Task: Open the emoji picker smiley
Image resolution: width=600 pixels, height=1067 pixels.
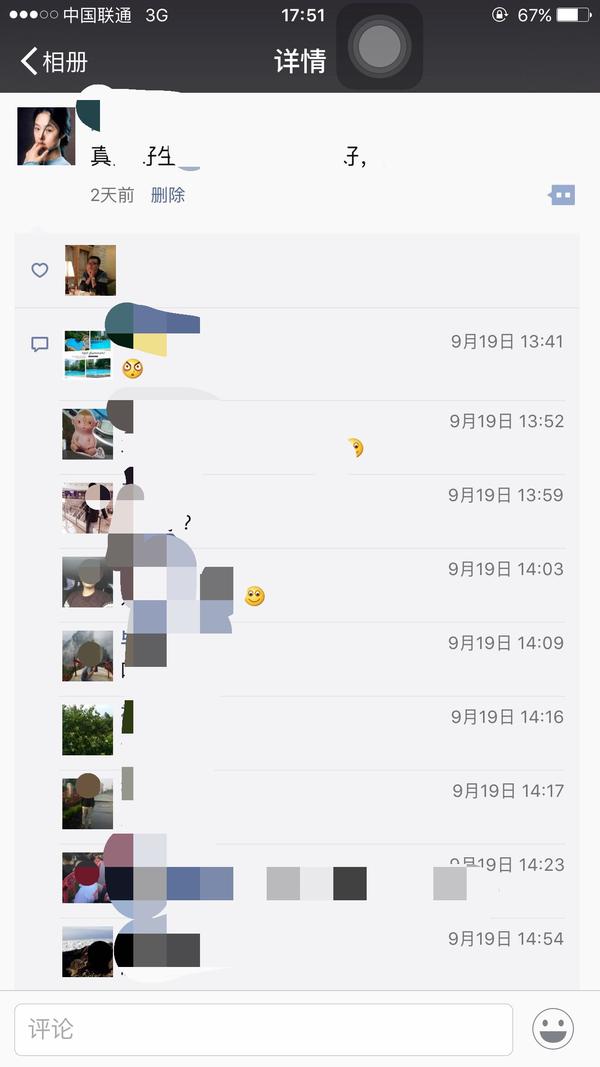Action: pyautogui.click(x=553, y=1029)
